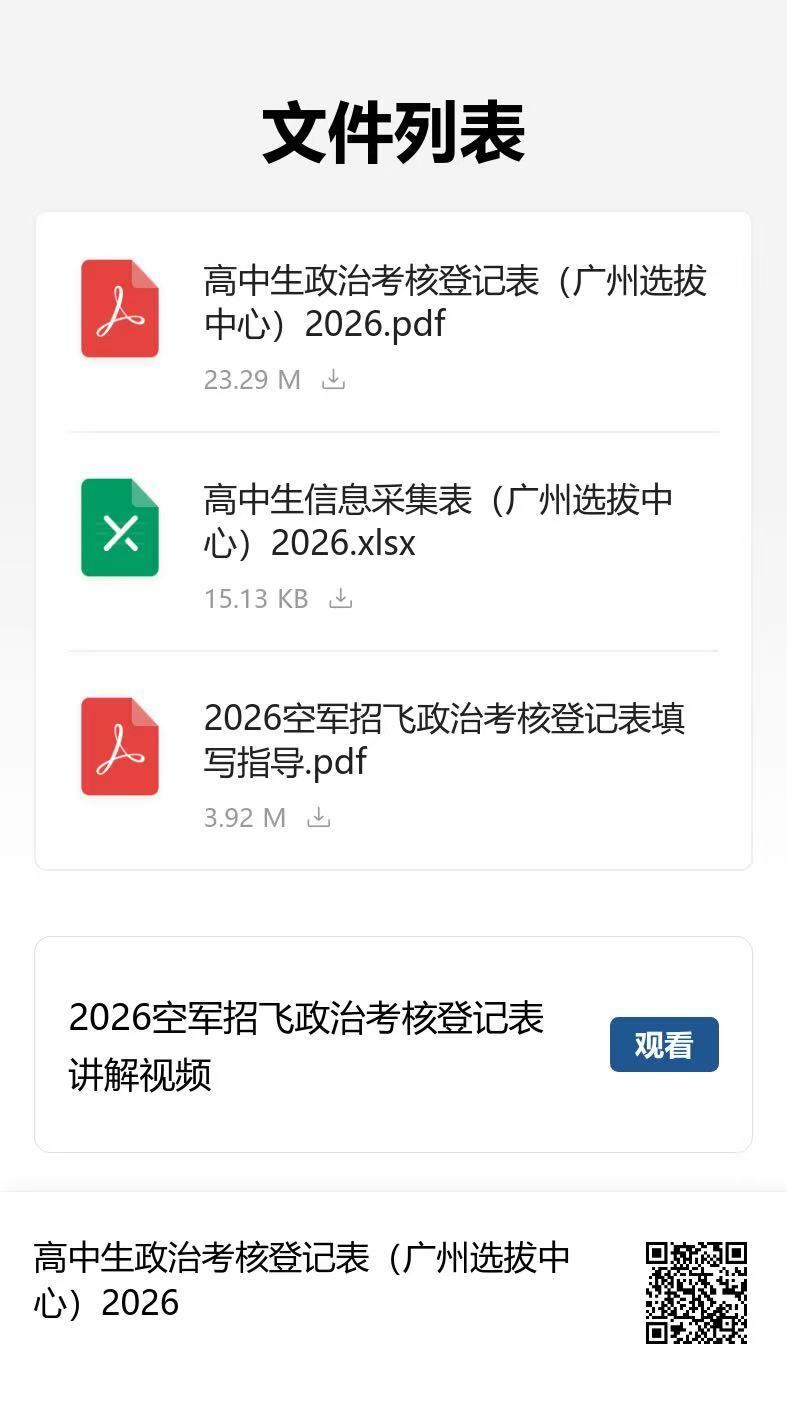The width and height of the screenshot is (787, 1402).
Task: Download the 15.13 KB xlsx file
Action: tap(341, 599)
